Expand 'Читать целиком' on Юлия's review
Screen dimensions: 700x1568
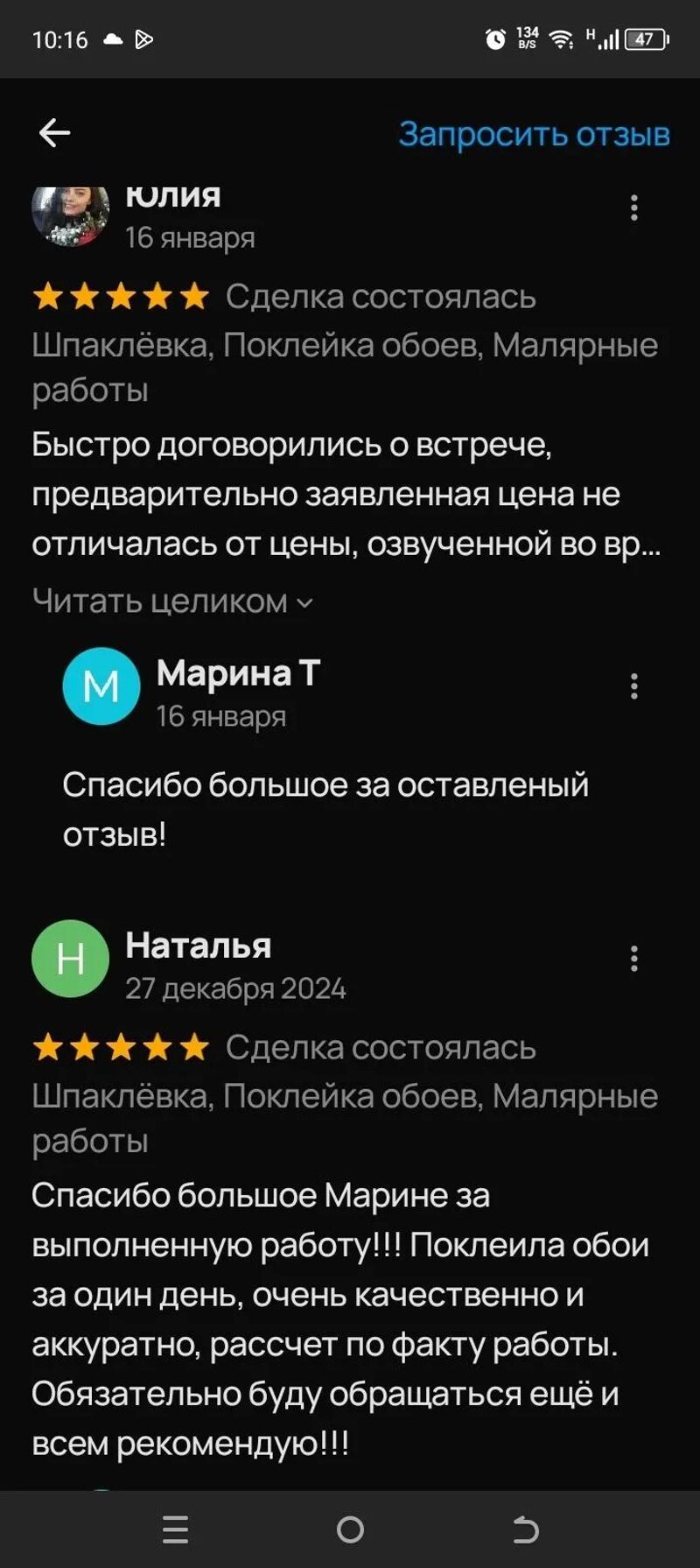(x=171, y=601)
